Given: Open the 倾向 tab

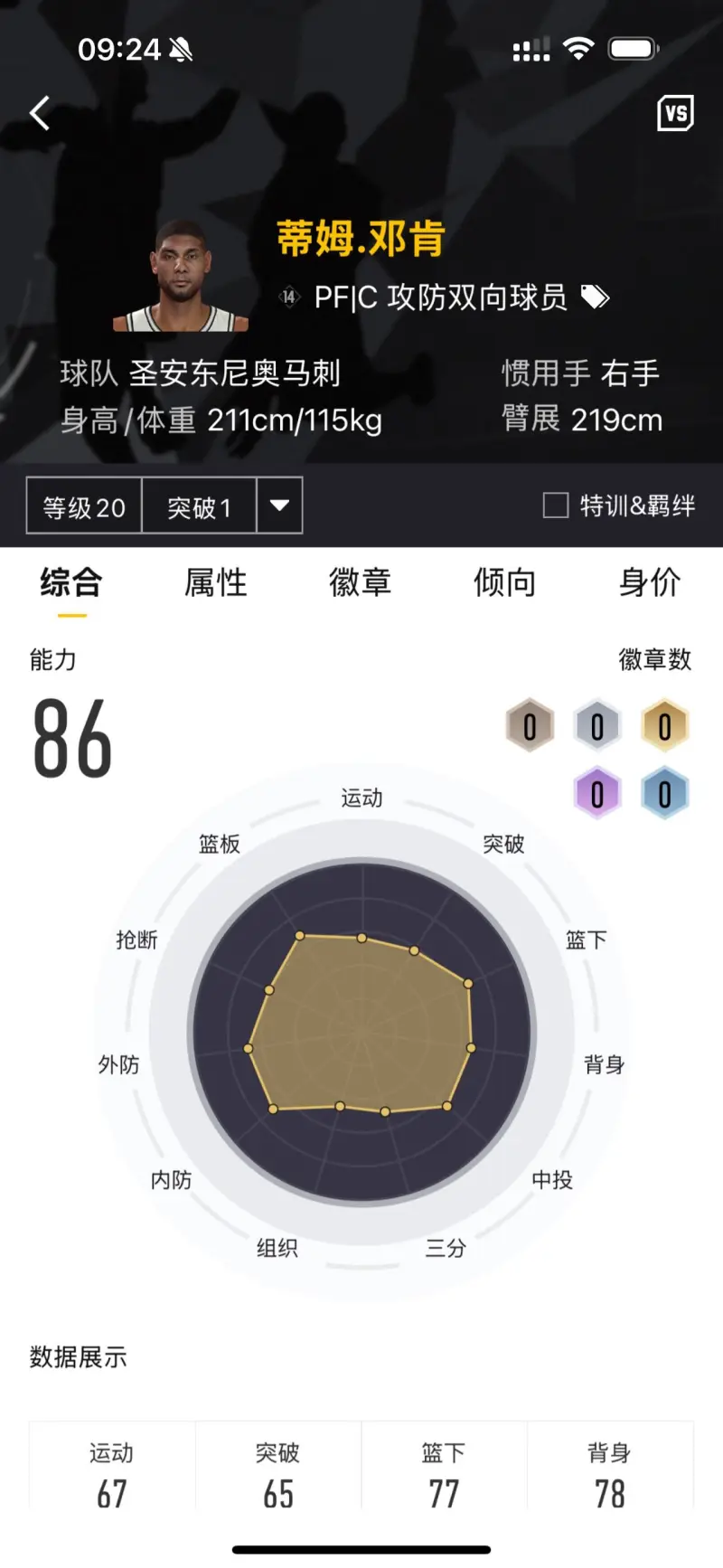Looking at the screenshot, I should click(504, 582).
